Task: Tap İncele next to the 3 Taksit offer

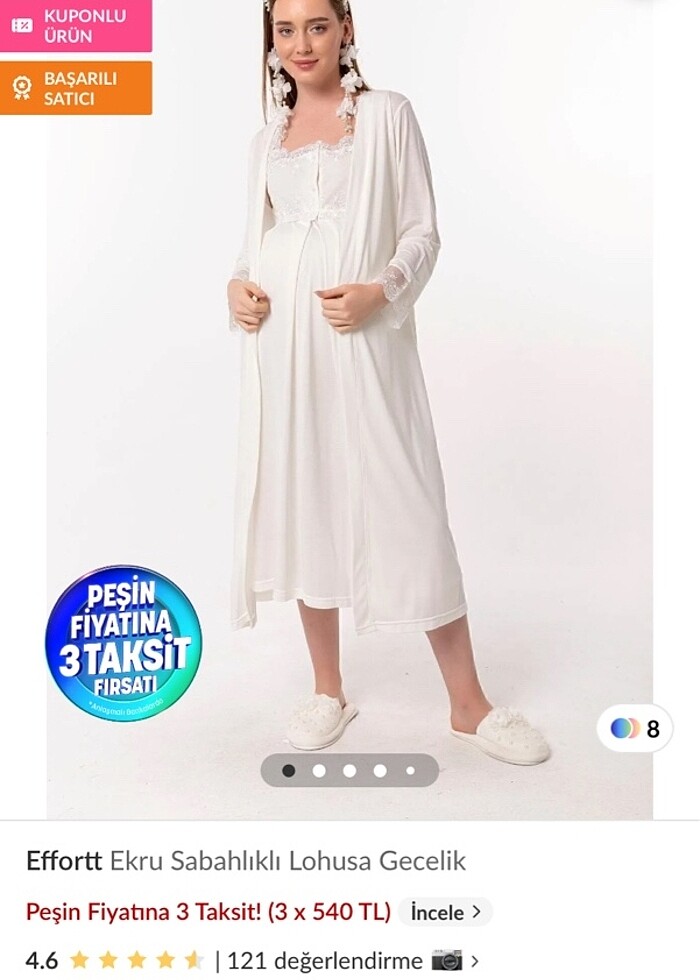Action: click(445, 912)
